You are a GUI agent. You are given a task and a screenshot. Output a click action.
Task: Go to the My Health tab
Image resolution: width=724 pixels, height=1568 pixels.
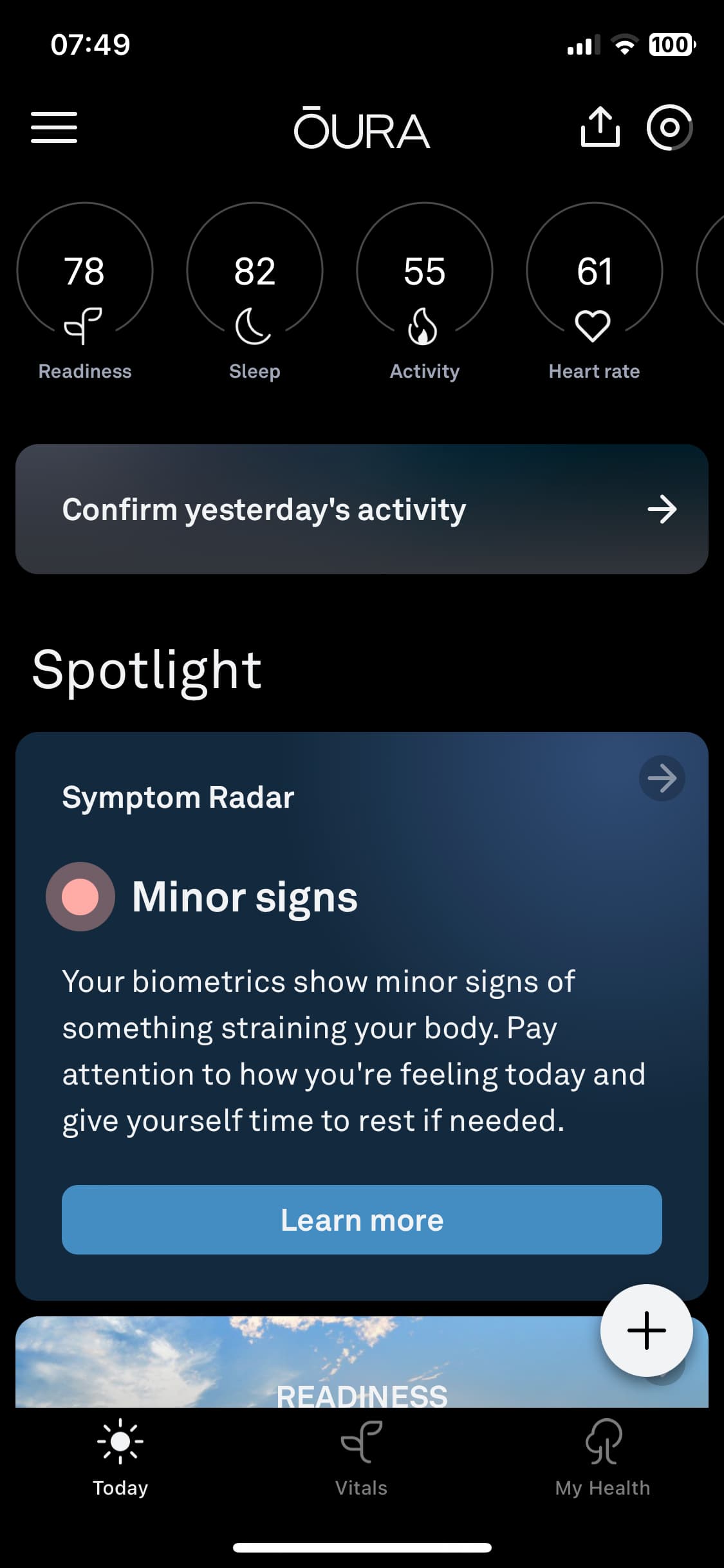[x=603, y=1459]
